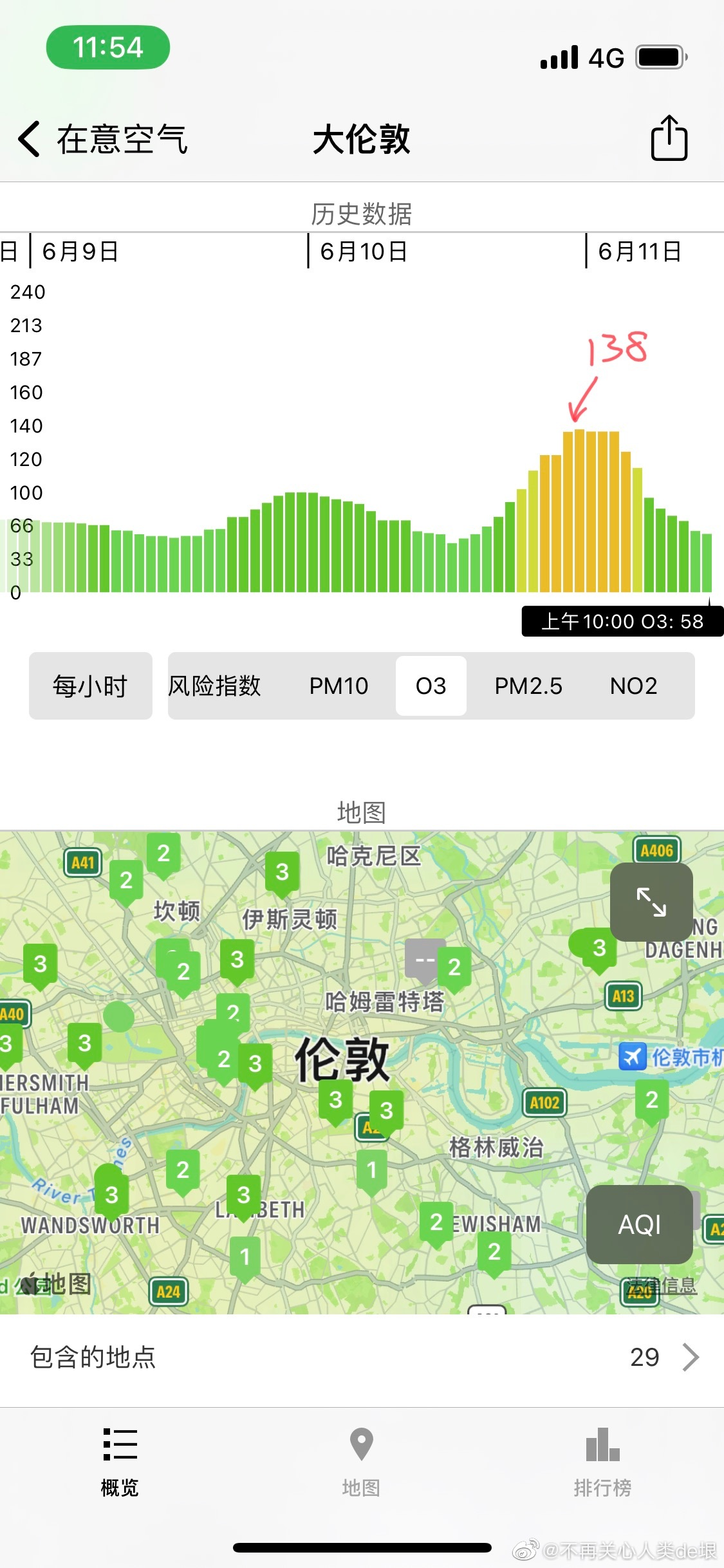Switch chart to 风险指数
The image size is (724, 1568).
(215, 686)
